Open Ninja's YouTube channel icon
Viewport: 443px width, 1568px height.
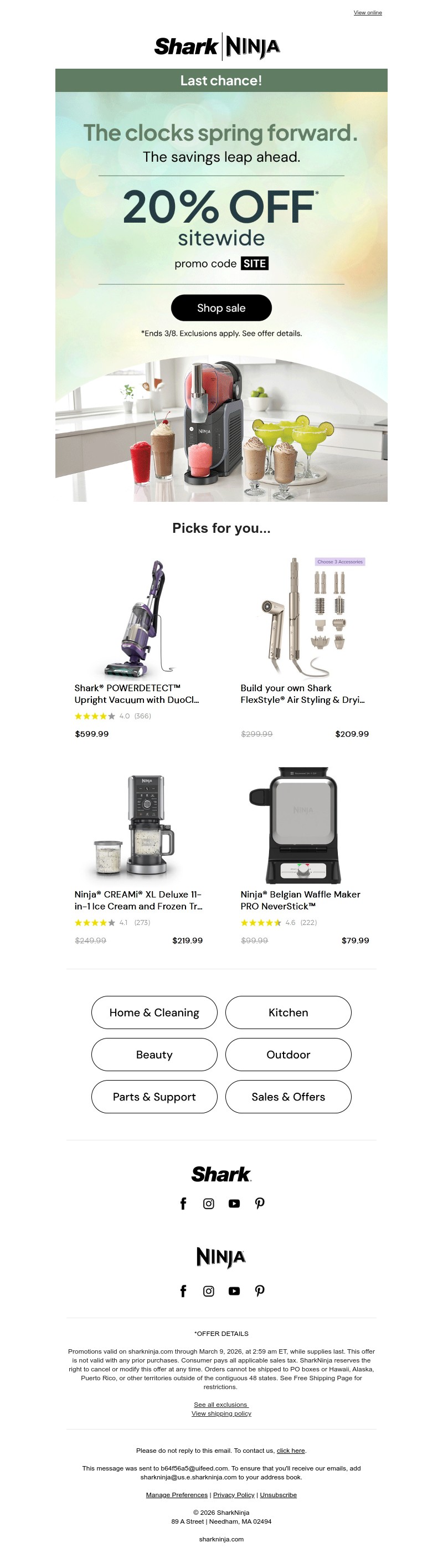pyautogui.click(x=234, y=1291)
